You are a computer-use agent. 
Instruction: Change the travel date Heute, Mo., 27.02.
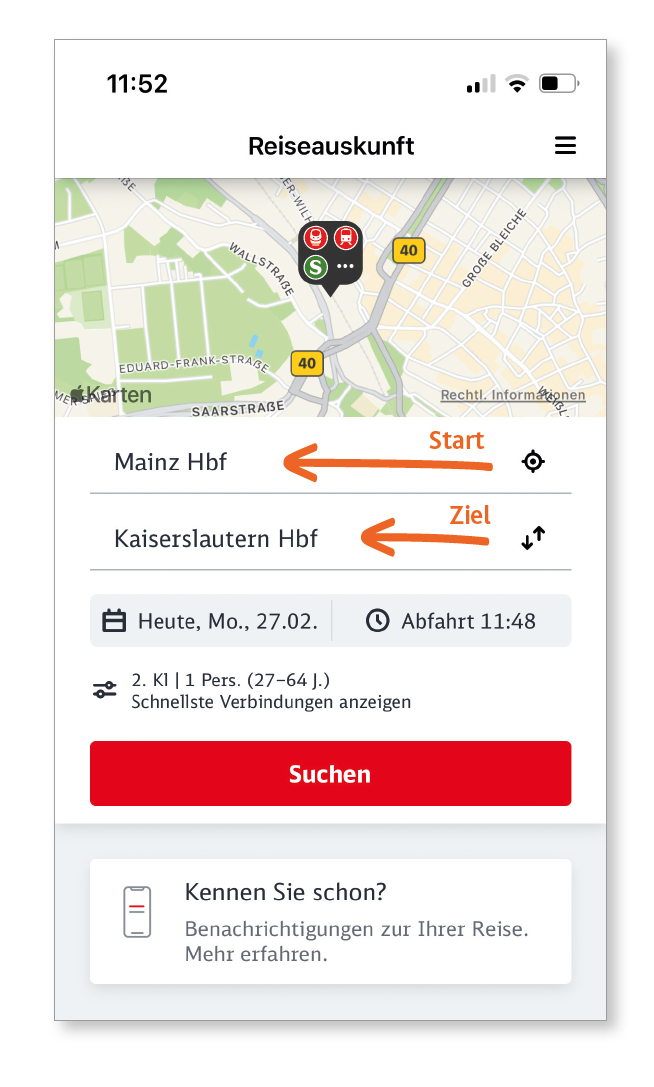tap(212, 621)
